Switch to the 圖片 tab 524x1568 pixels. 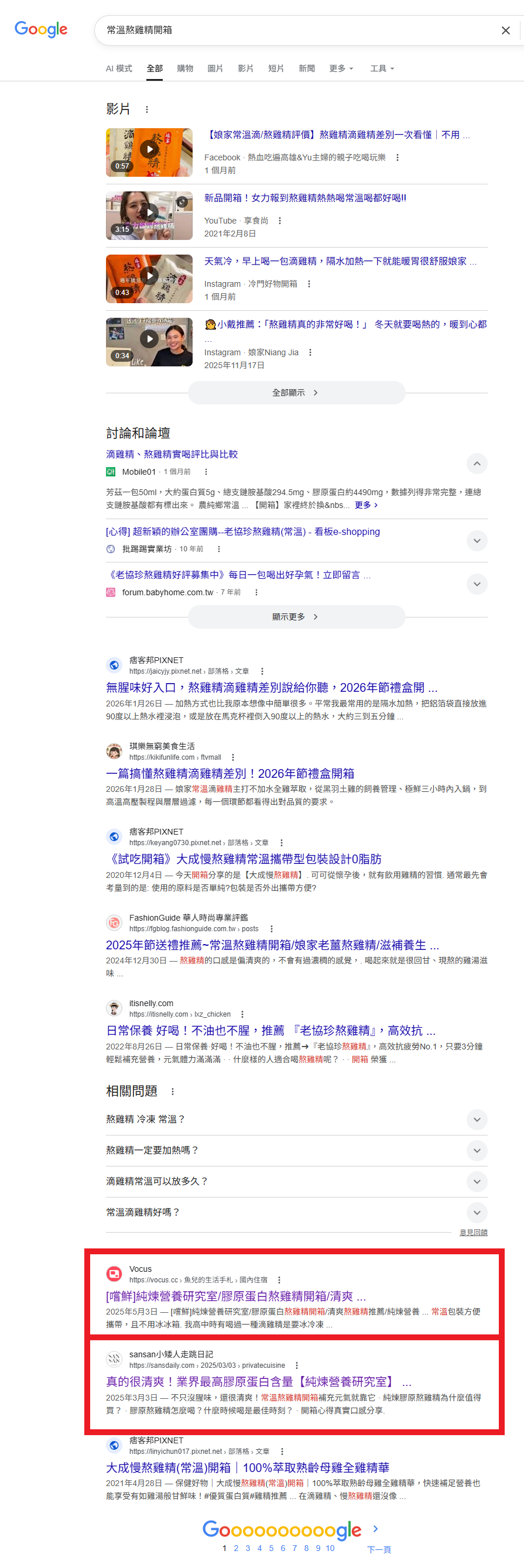[x=215, y=68]
